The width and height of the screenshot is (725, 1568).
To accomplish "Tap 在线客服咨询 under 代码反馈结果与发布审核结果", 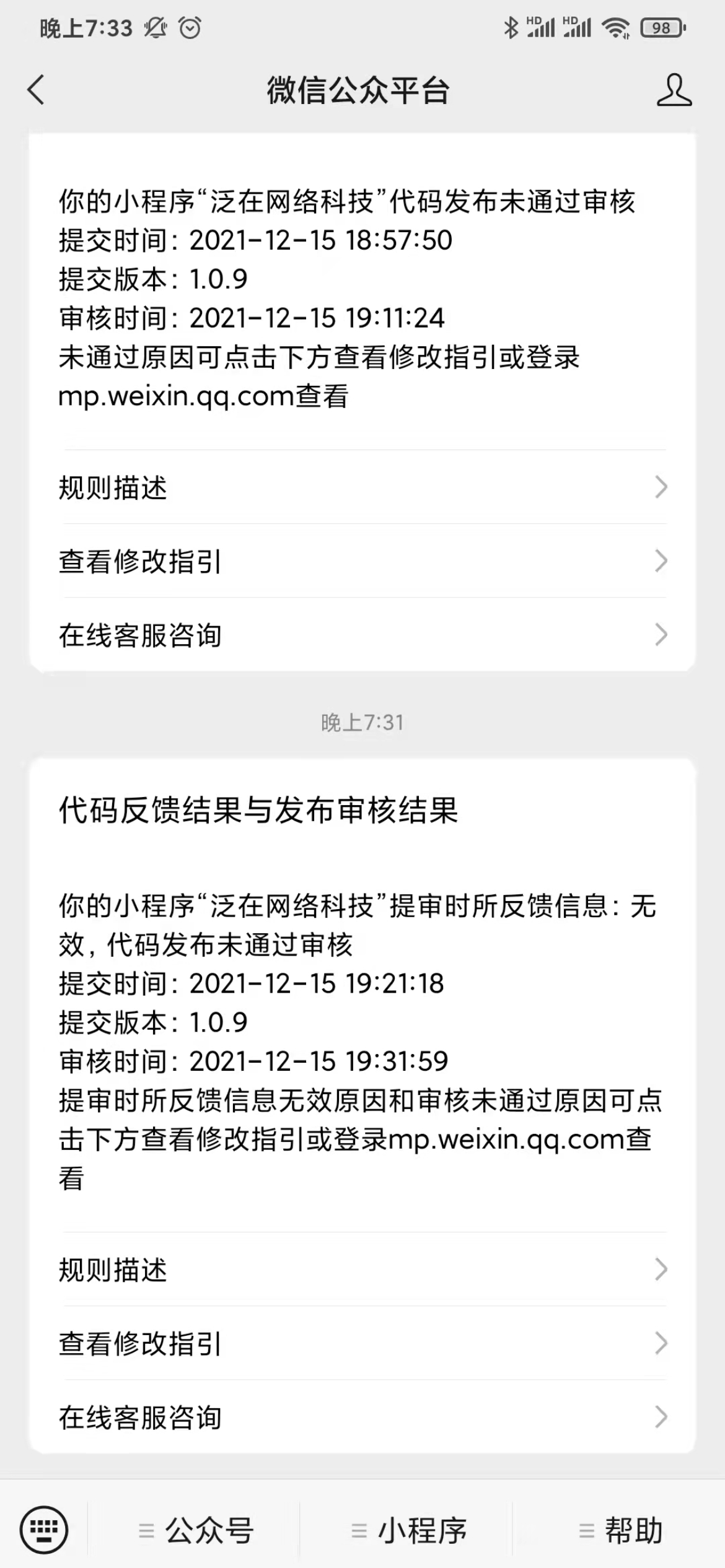I will click(362, 1417).
